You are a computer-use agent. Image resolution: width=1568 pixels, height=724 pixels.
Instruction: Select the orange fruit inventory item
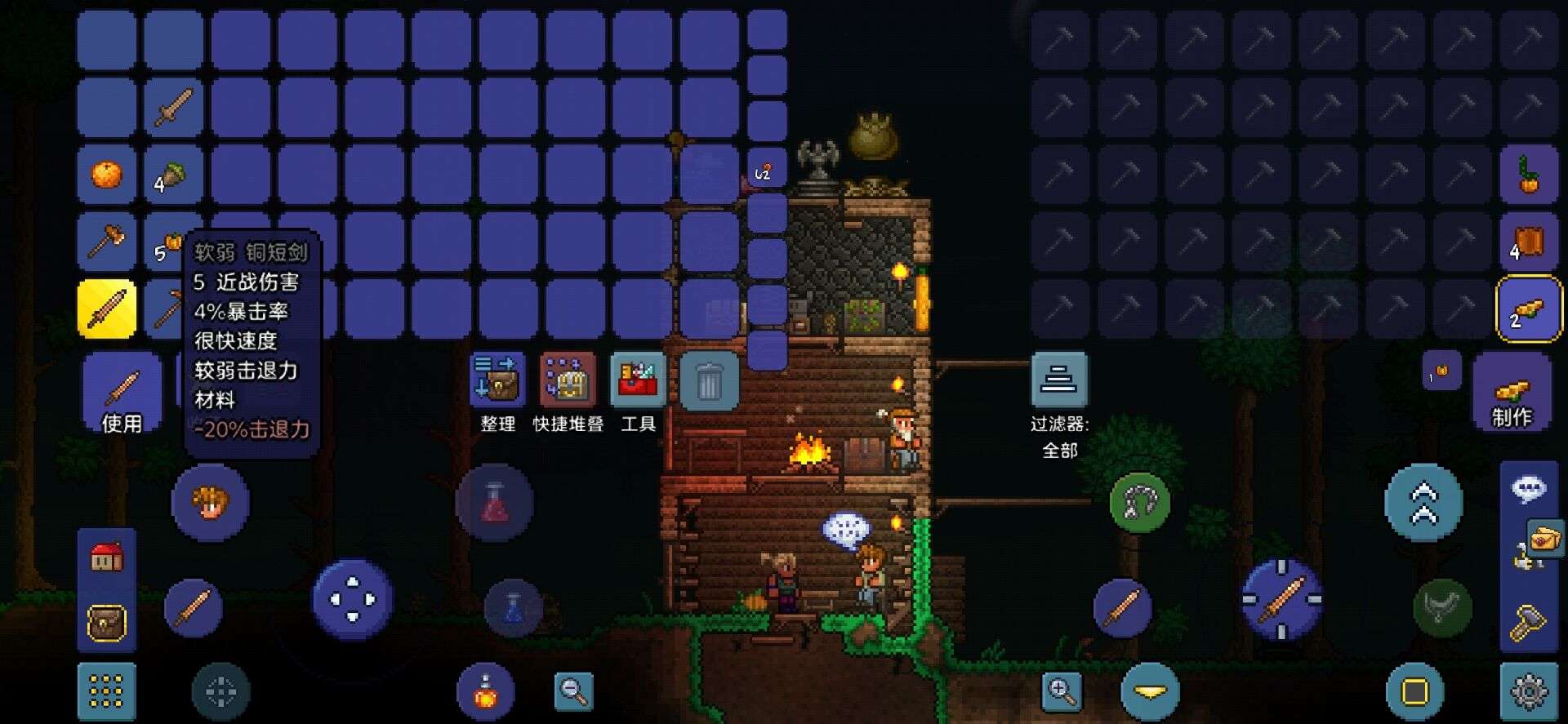coord(107,174)
